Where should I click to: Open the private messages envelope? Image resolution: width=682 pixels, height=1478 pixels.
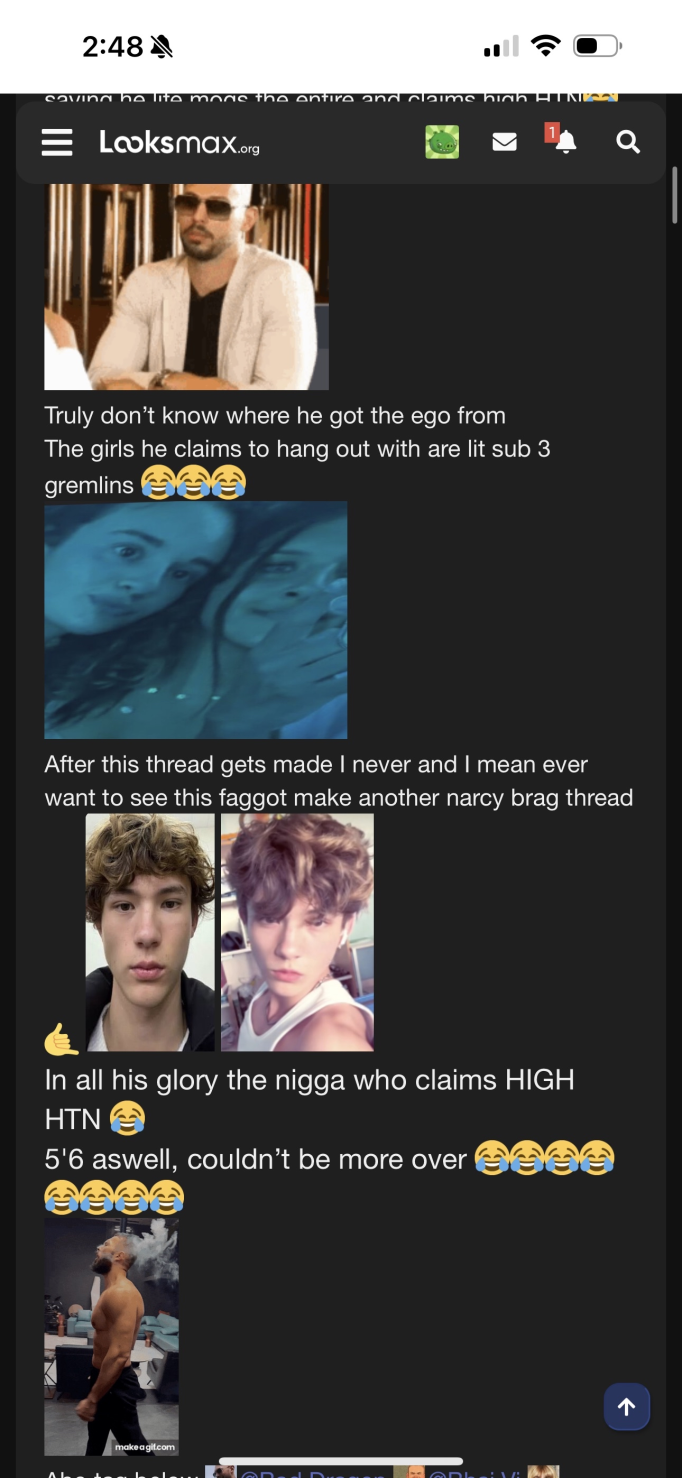tap(505, 142)
